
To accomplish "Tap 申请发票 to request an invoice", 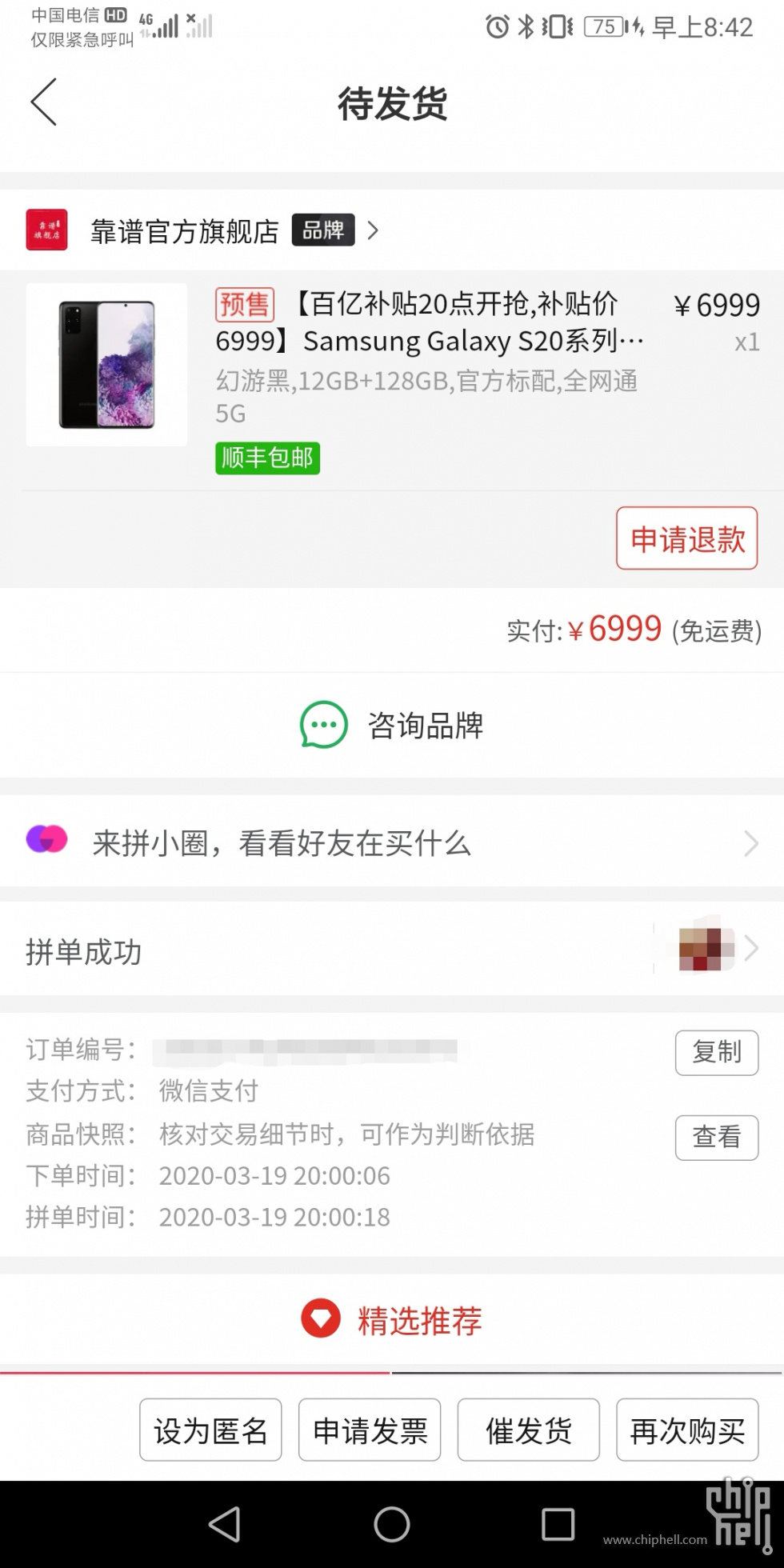I will click(370, 1430).
